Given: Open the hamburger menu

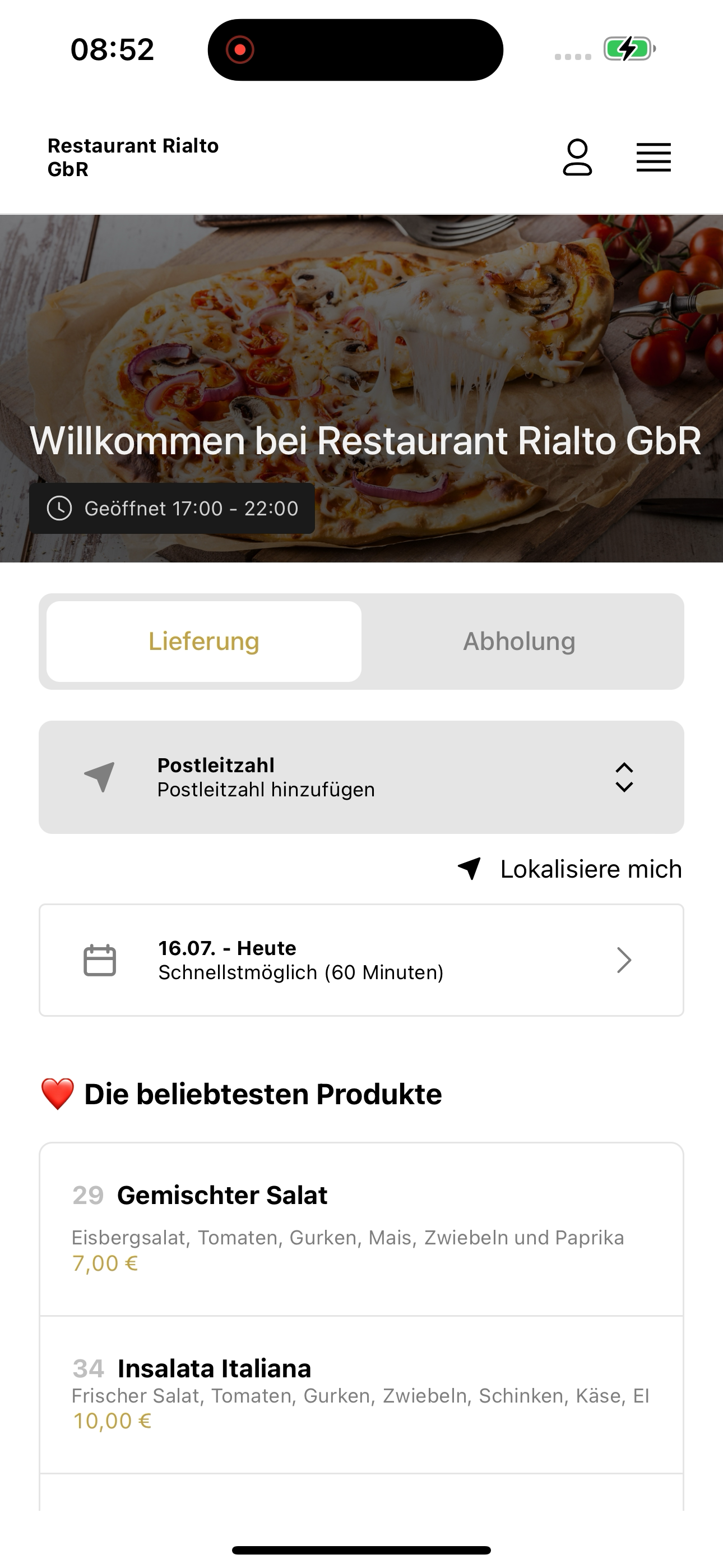Looking at the screenshot, I should 654,158.
